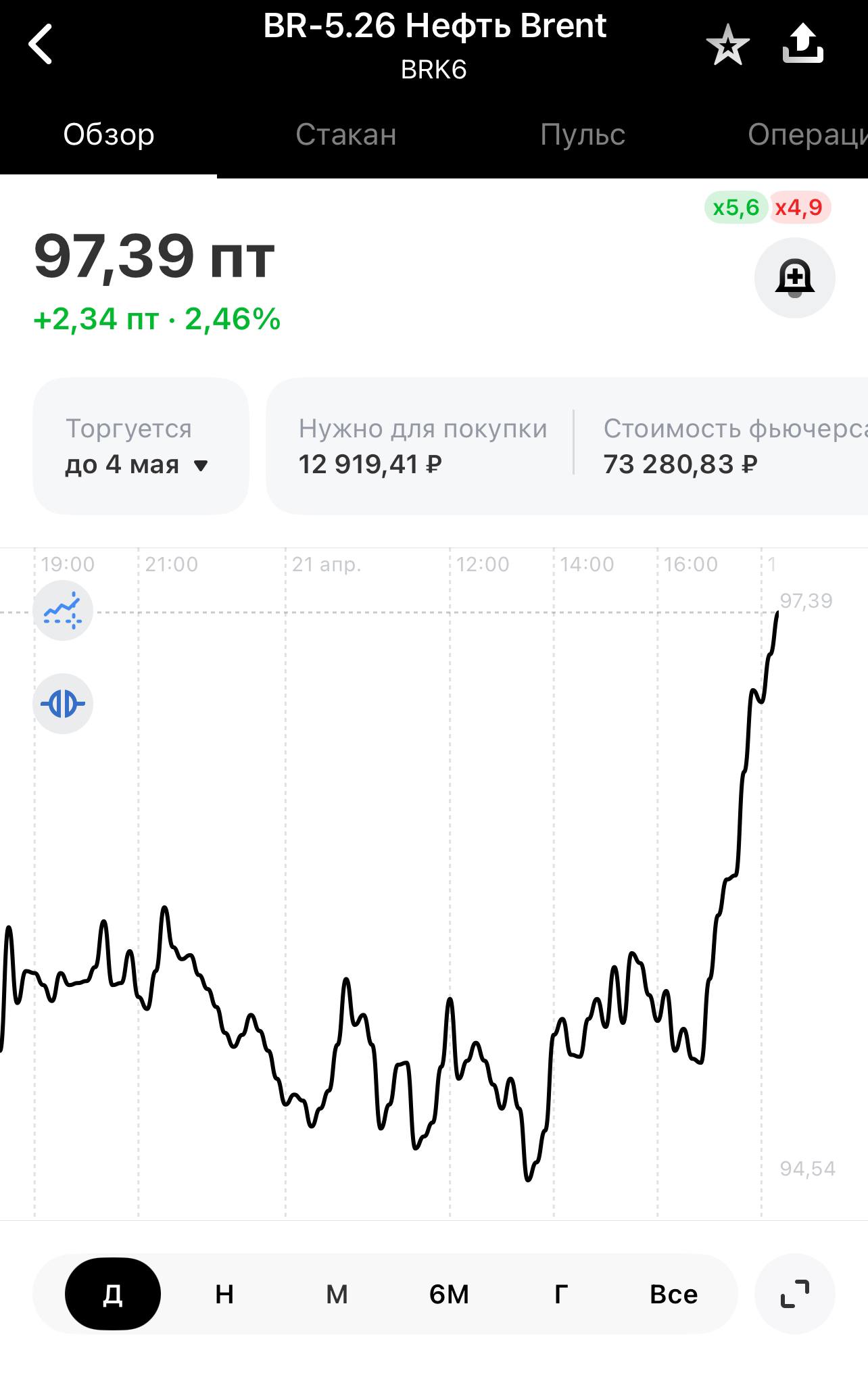
Task: Create a price alert with the bell icon
Action: (794, 278)
